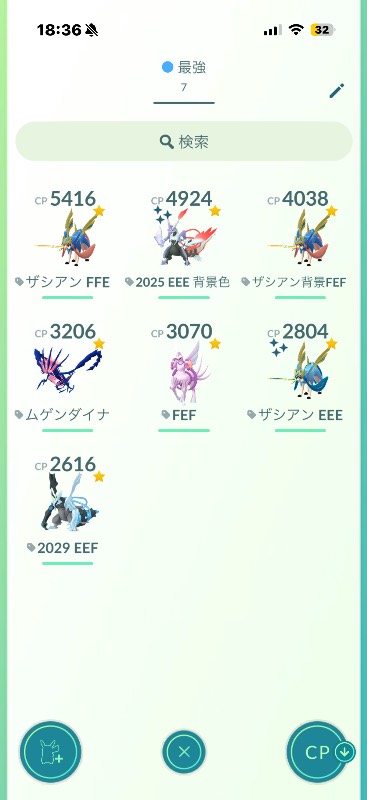Edit the 最強 tag with the pencil icon
Viewport: 367px width, 800px height.
tap(336, 91)
